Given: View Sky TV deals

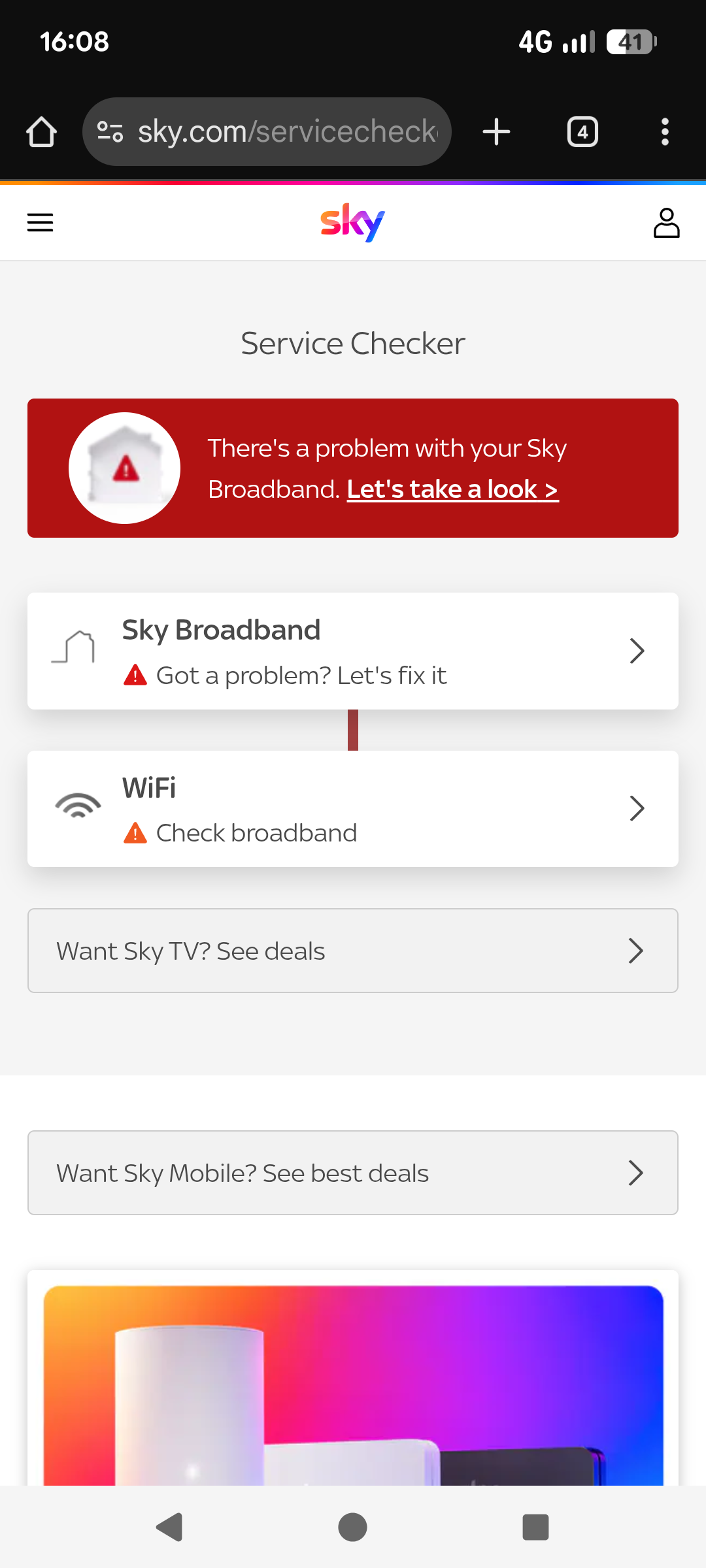Looking at the screenshot, I should pyautogui.click(x=353, y=951).
